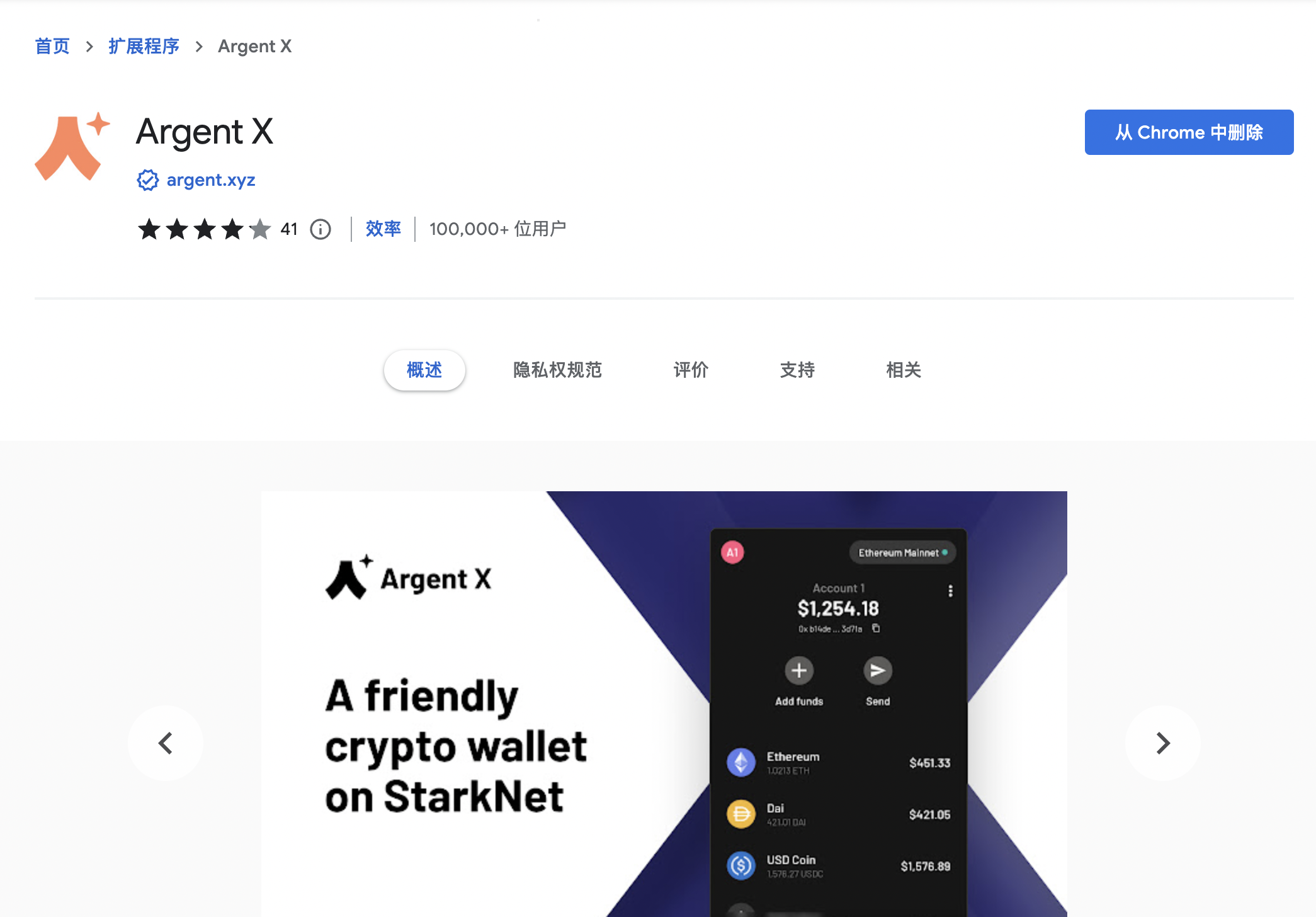Open the argent.xyz publisher link
The image size is (1316, 917).
click(x=210, y=180)
